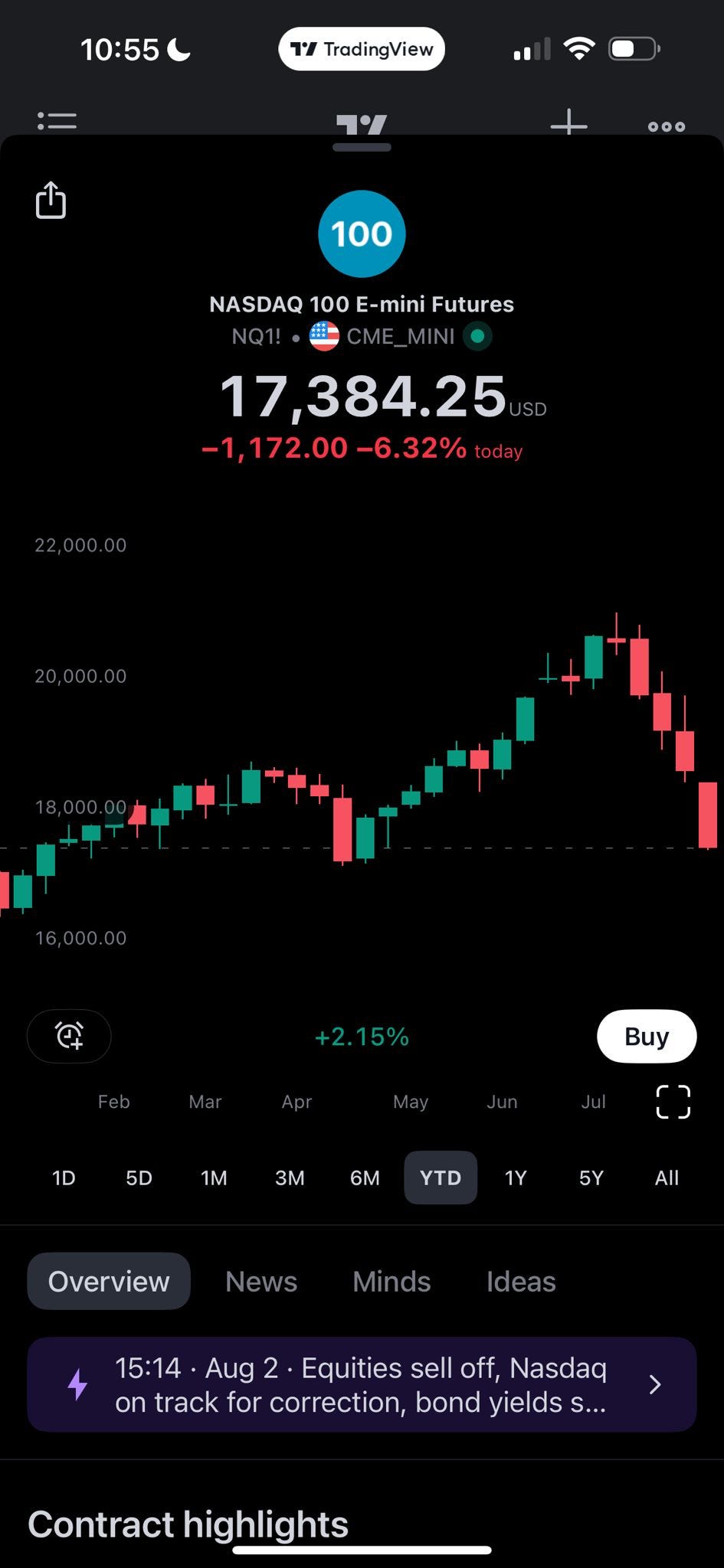
Task: Switch chart range to 1M
Action: 214,1178
